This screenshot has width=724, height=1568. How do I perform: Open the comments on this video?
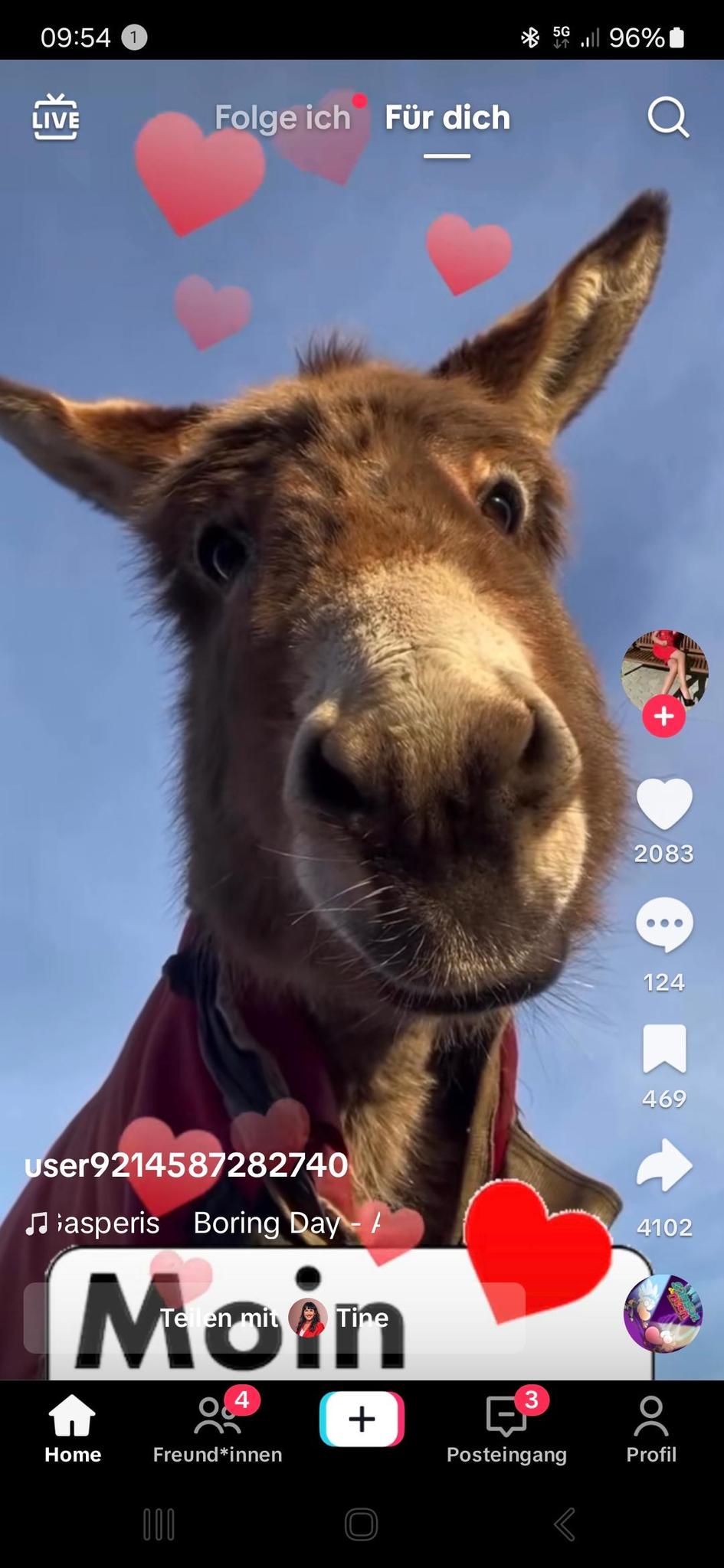point(663,925)
